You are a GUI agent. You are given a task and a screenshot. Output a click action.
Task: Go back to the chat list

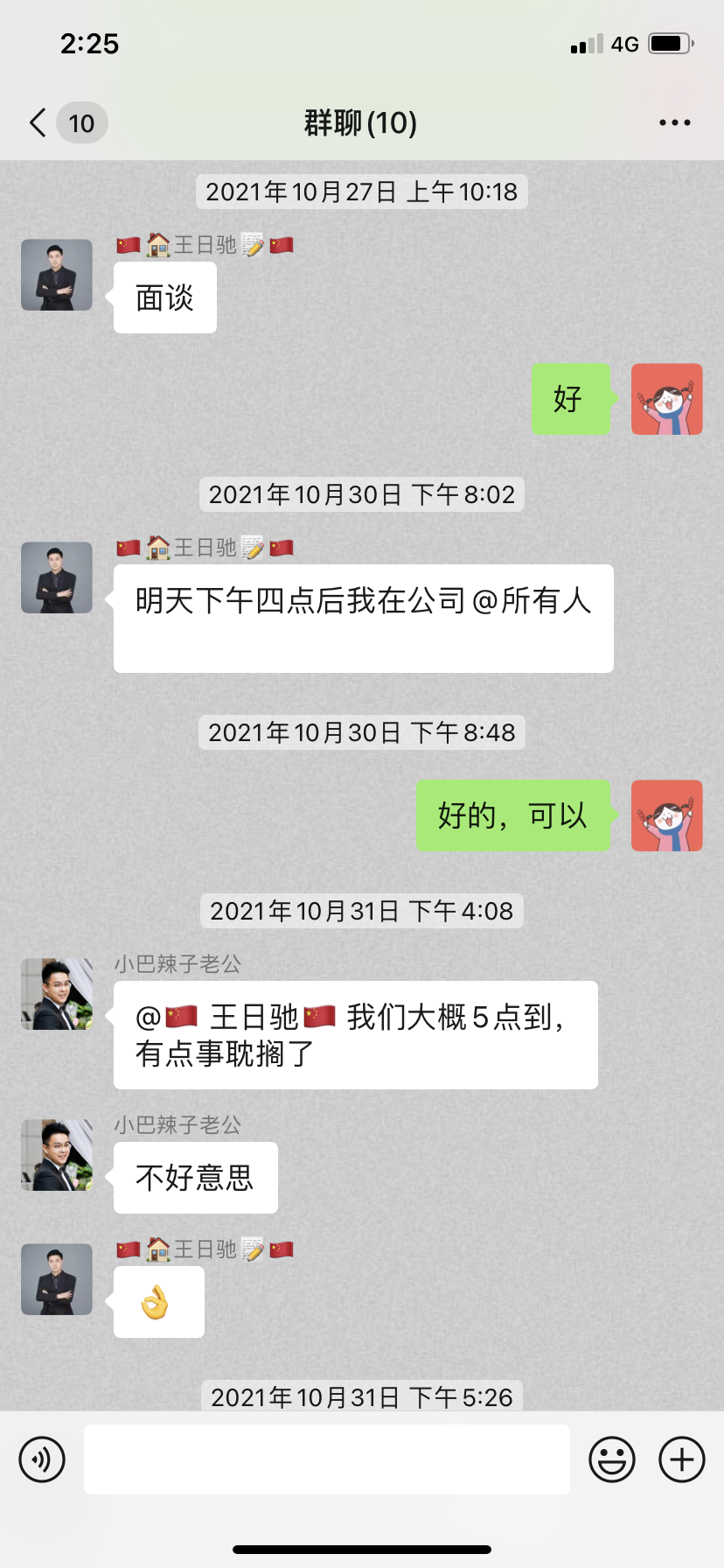coord(38,123)
